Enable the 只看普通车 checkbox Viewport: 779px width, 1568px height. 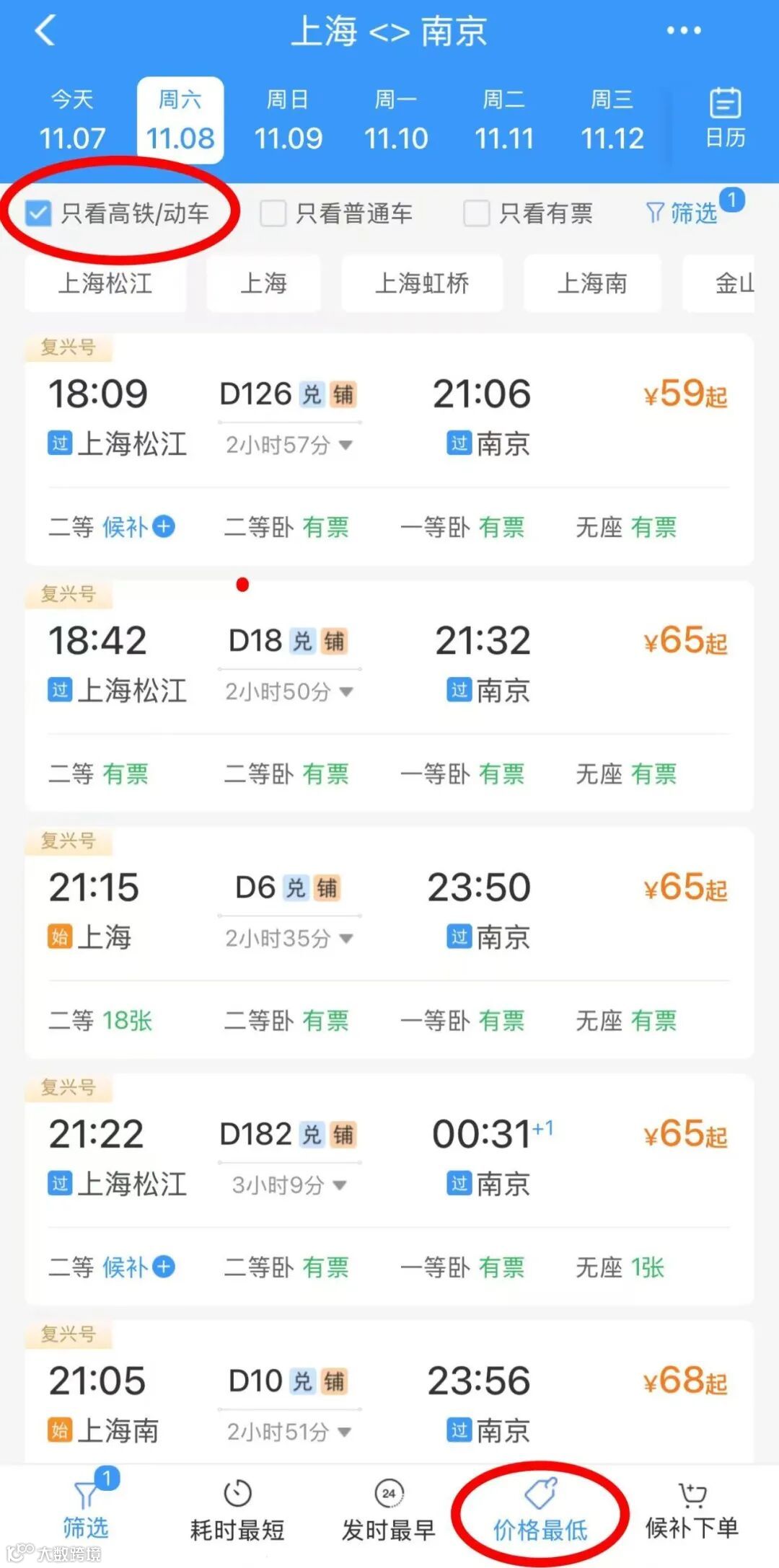[x=273, y=213]
